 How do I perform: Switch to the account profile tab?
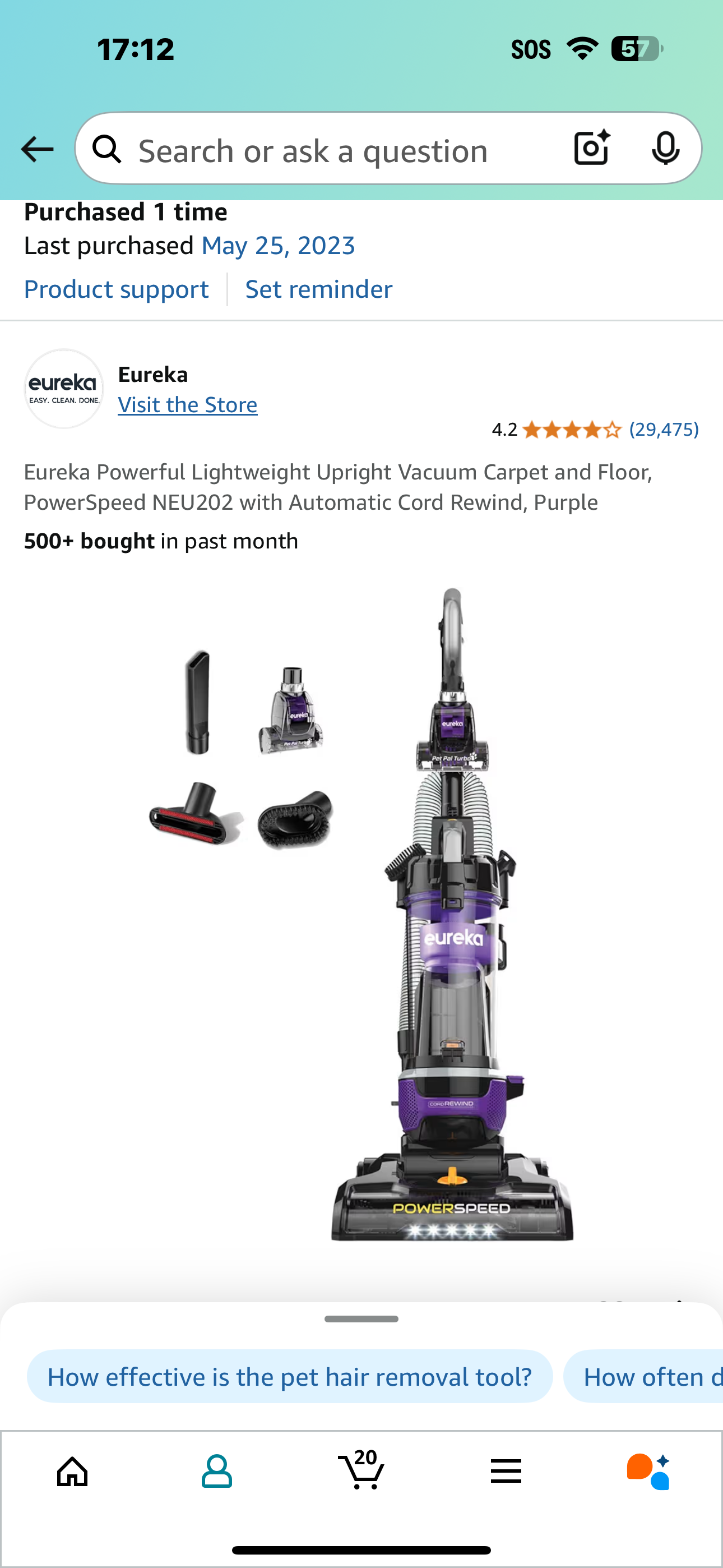tap(217, 1472)
